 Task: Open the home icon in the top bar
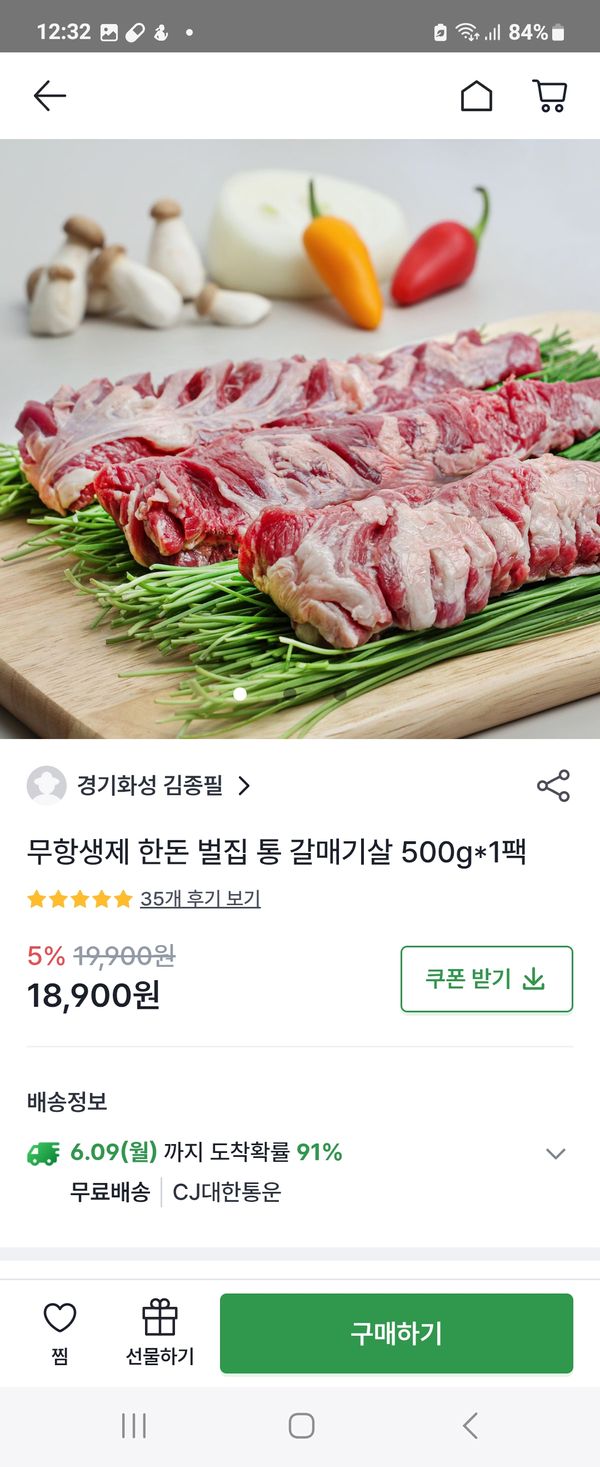pyautogui.click(x=476, y=96)
